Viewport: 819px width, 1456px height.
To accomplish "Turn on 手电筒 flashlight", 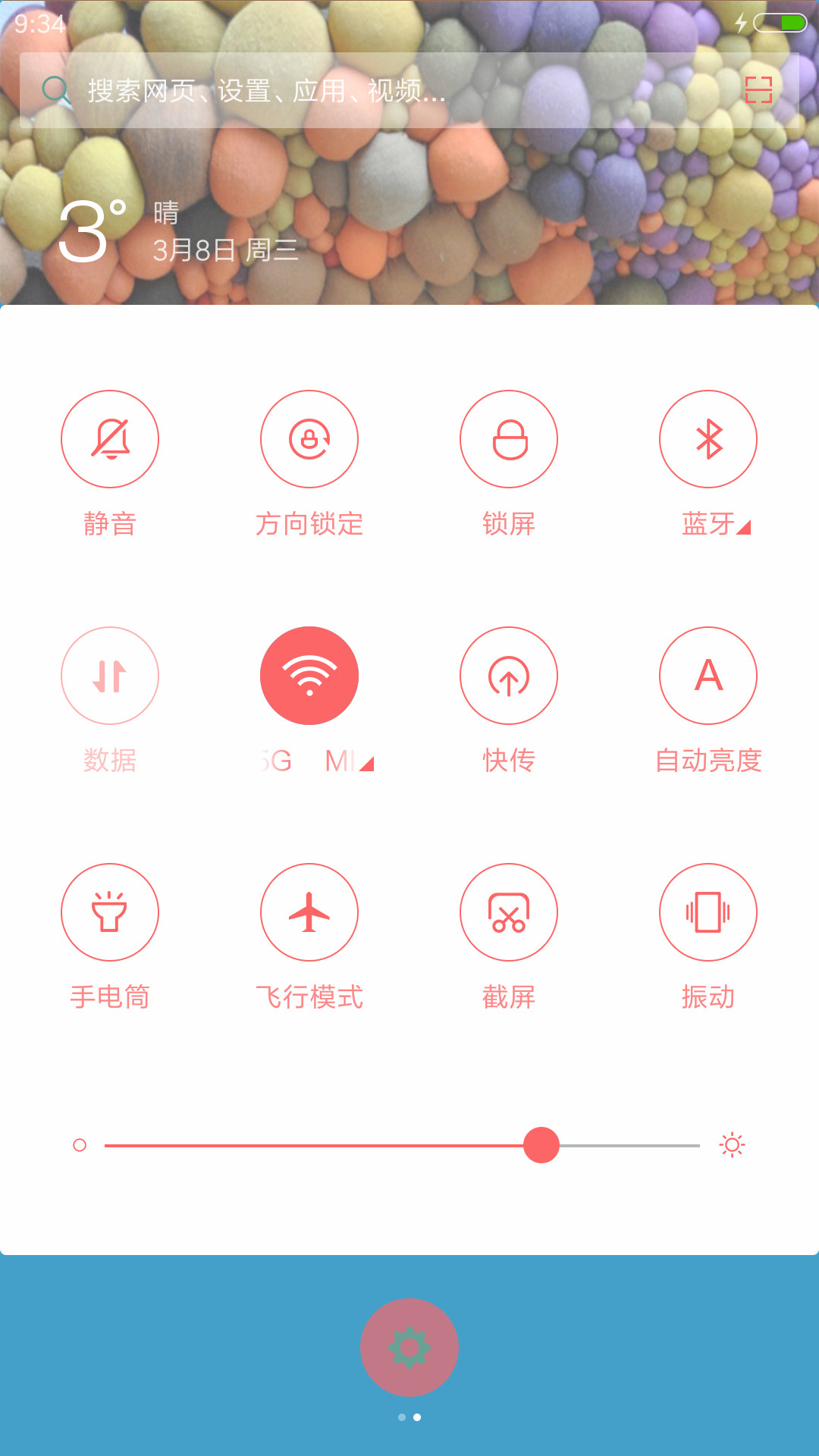I will tap(110, 912).
